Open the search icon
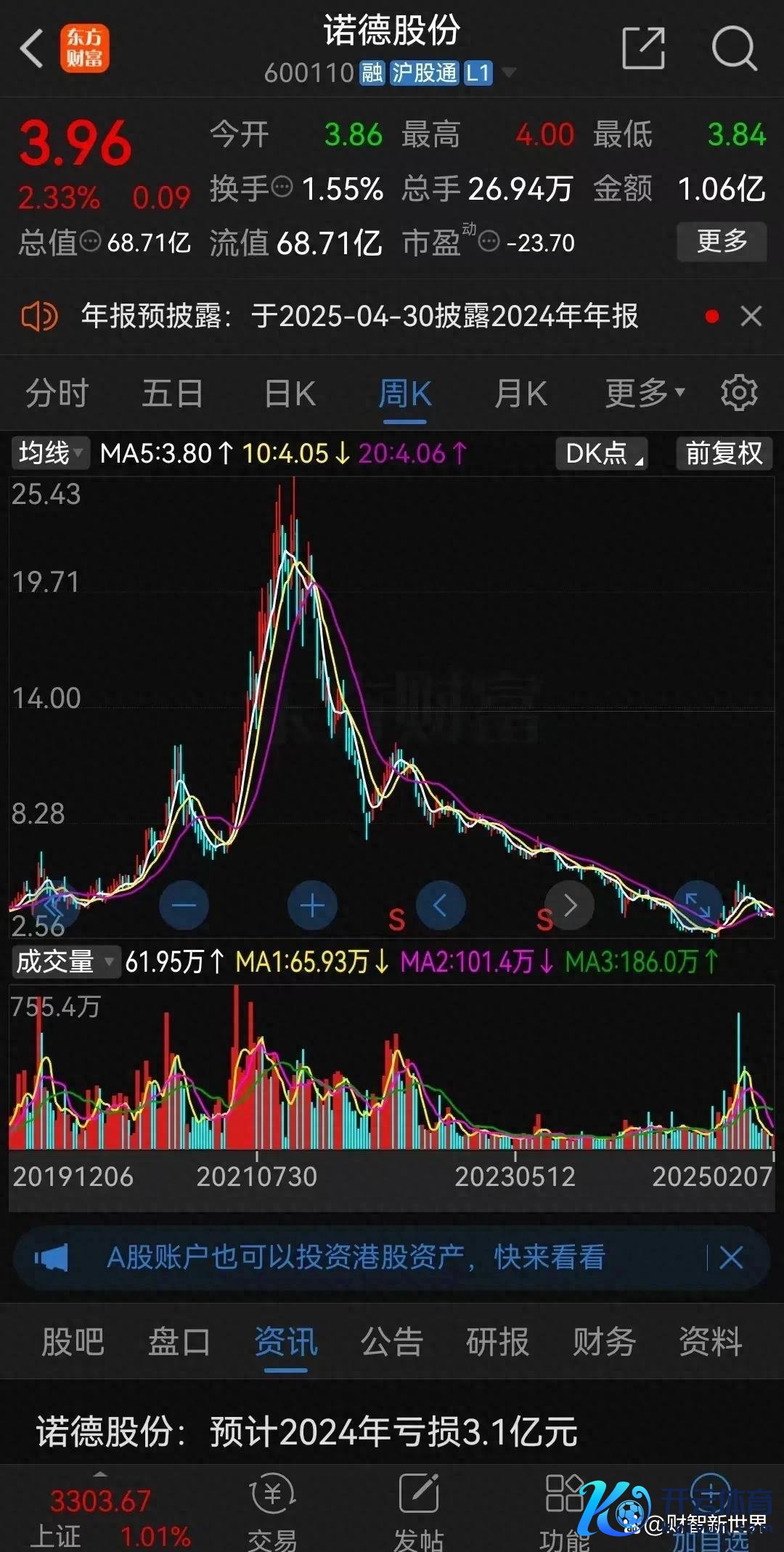Image resolution: width=784 pixels, height=1552 pixels. pos(733,49)
